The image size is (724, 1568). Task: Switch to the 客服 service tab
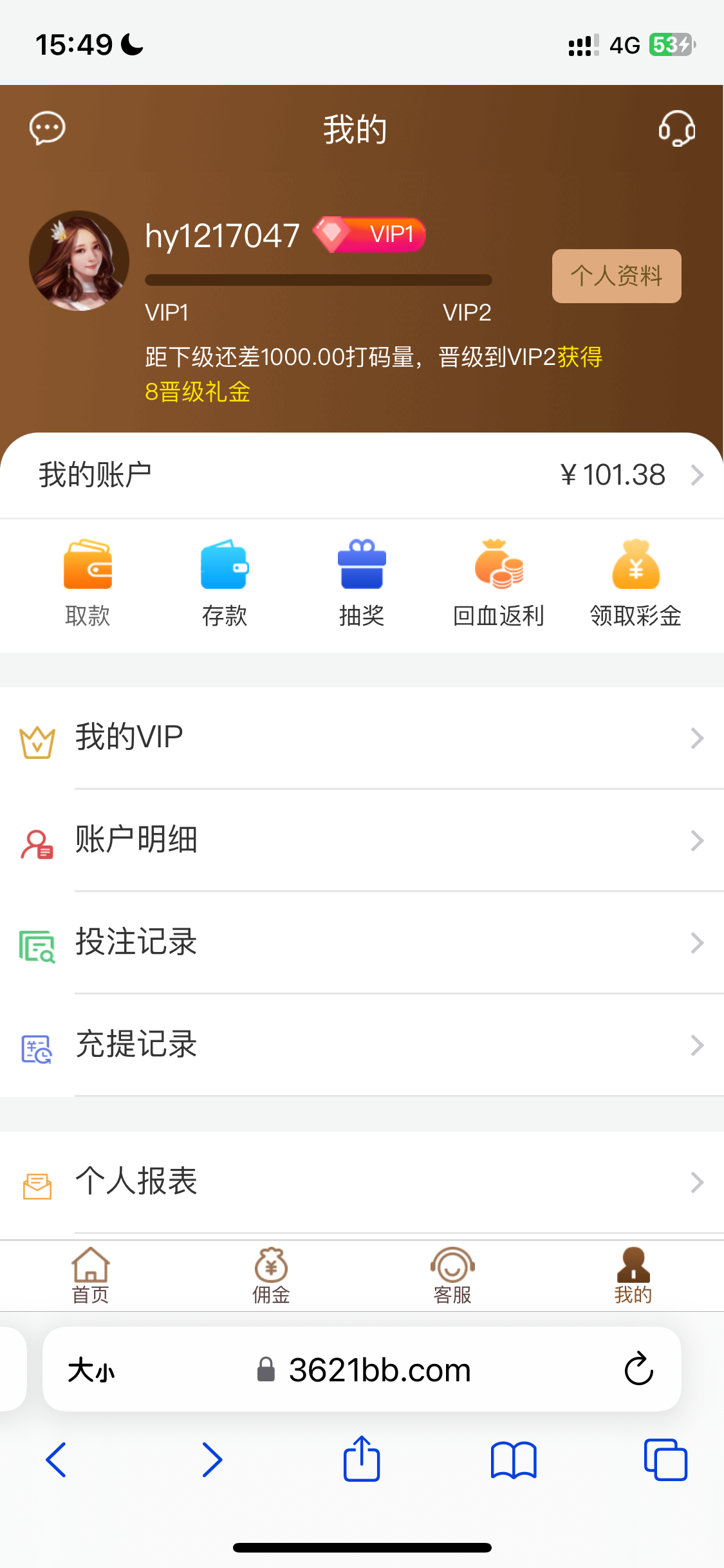click(x=452, y=1276)
